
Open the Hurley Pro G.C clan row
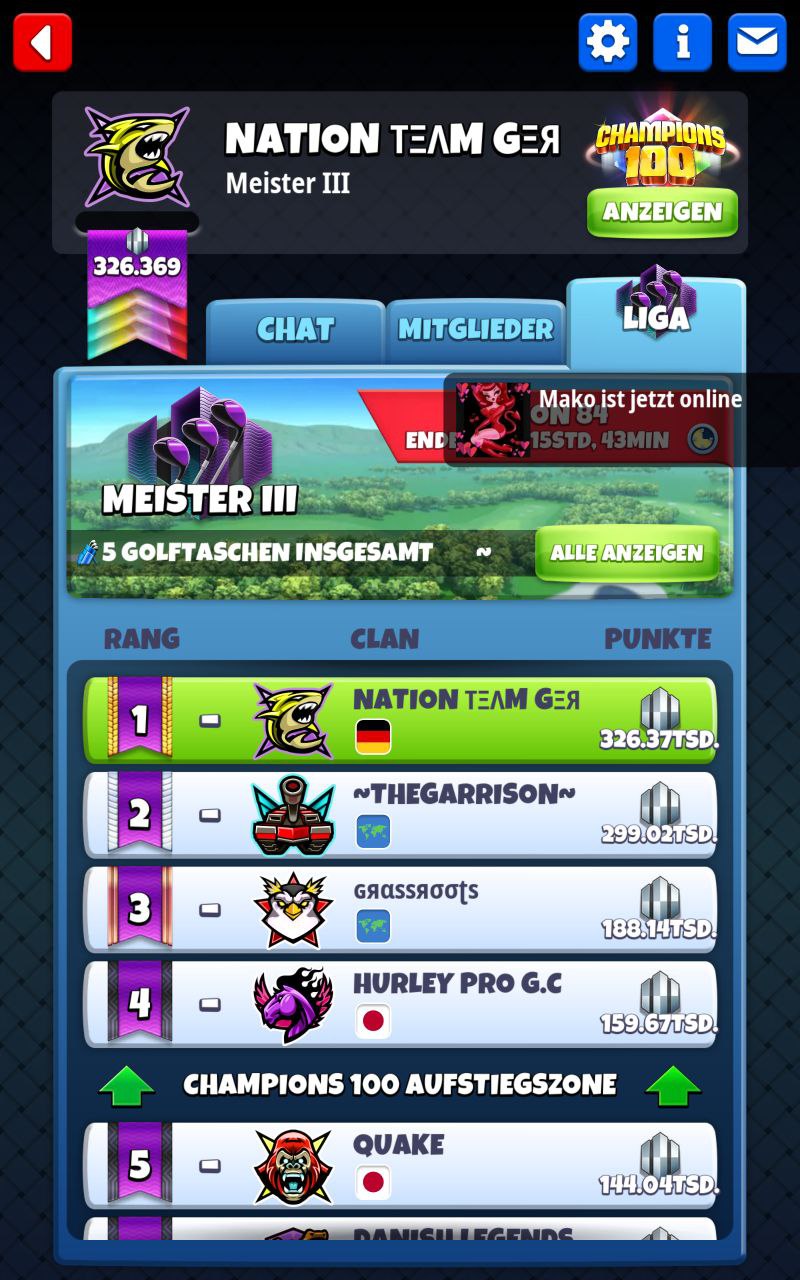(400, 1004)
